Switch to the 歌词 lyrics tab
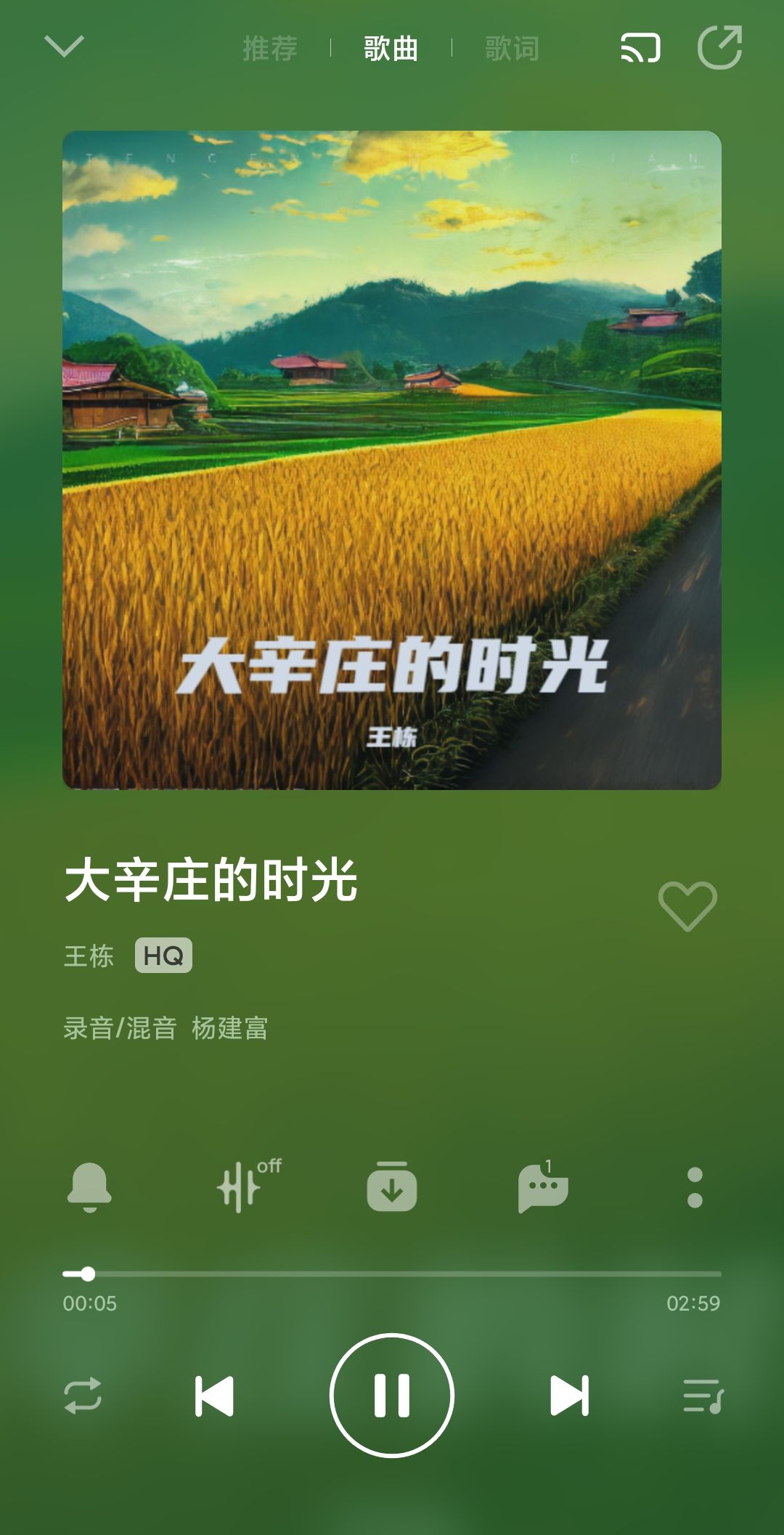Image resolution: width=784 pixels, height=1535 pixels. pos(512,49)
